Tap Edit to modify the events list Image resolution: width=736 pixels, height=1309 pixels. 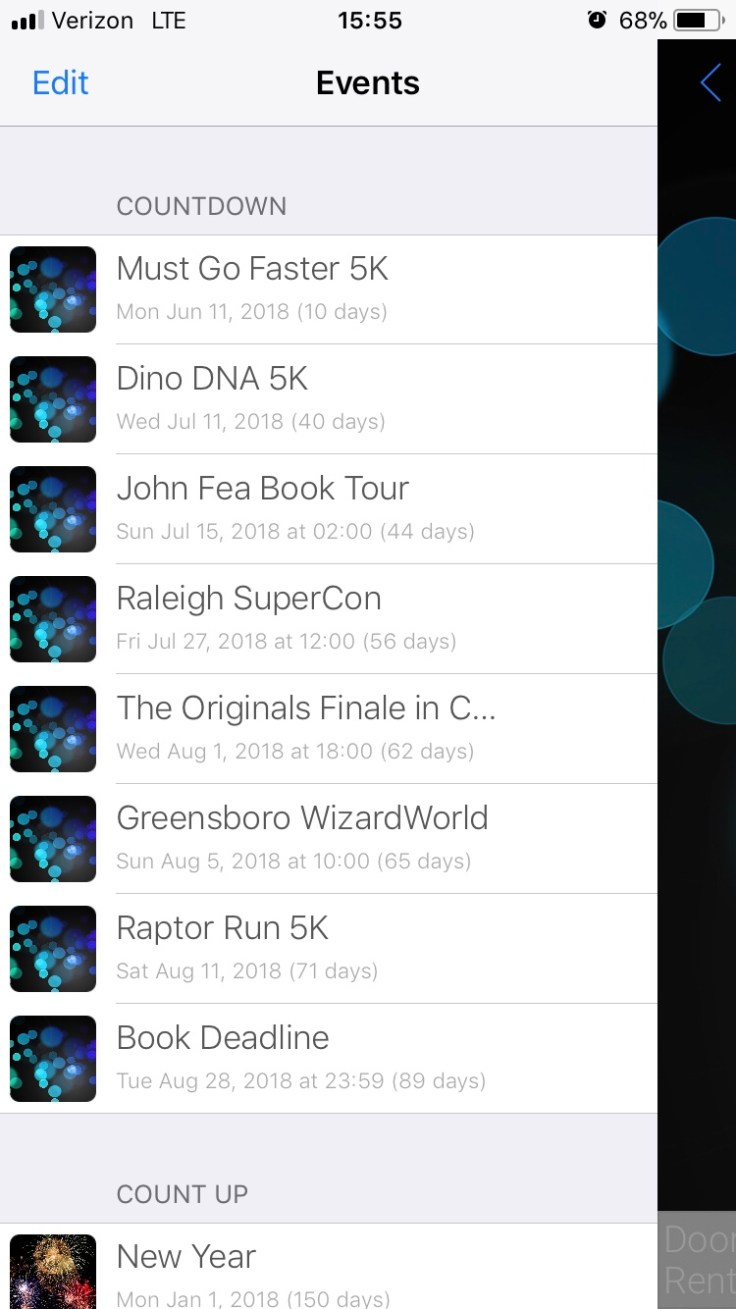(60, 83)
